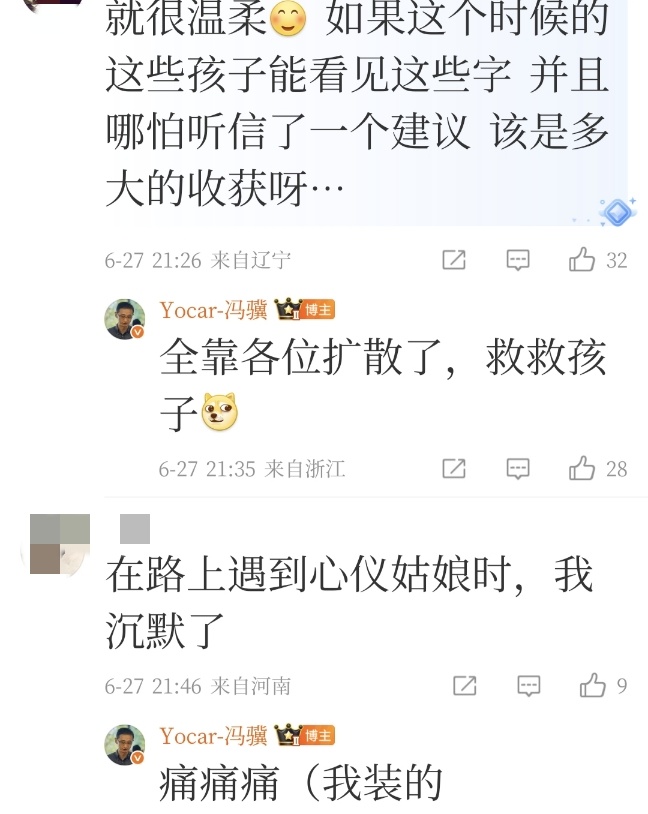Like the comment from 辽宁 with 32 likes
This screenshot has width=648, height=814.
[582, 261]
